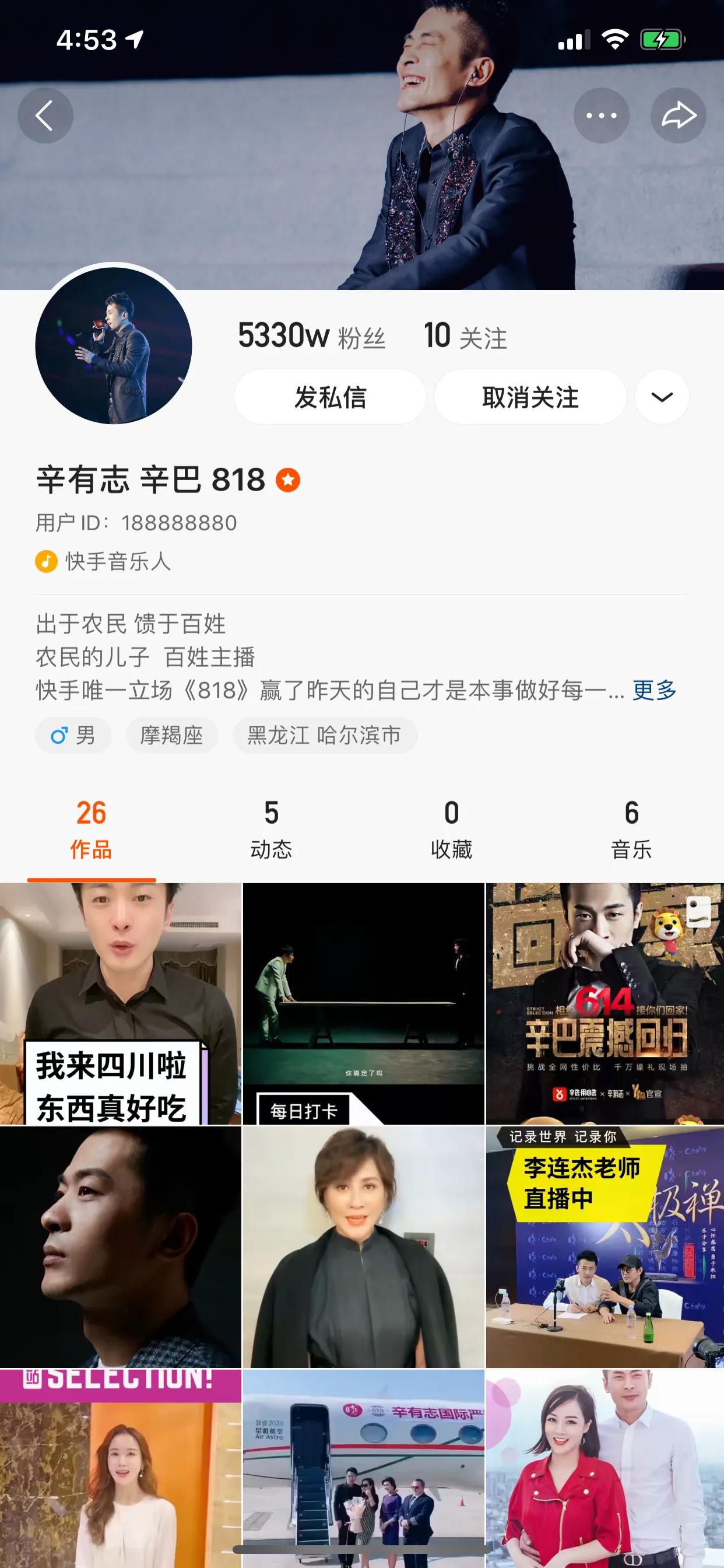
Task: Tap 发私信 to send a private message
Action: click(331, 395)
